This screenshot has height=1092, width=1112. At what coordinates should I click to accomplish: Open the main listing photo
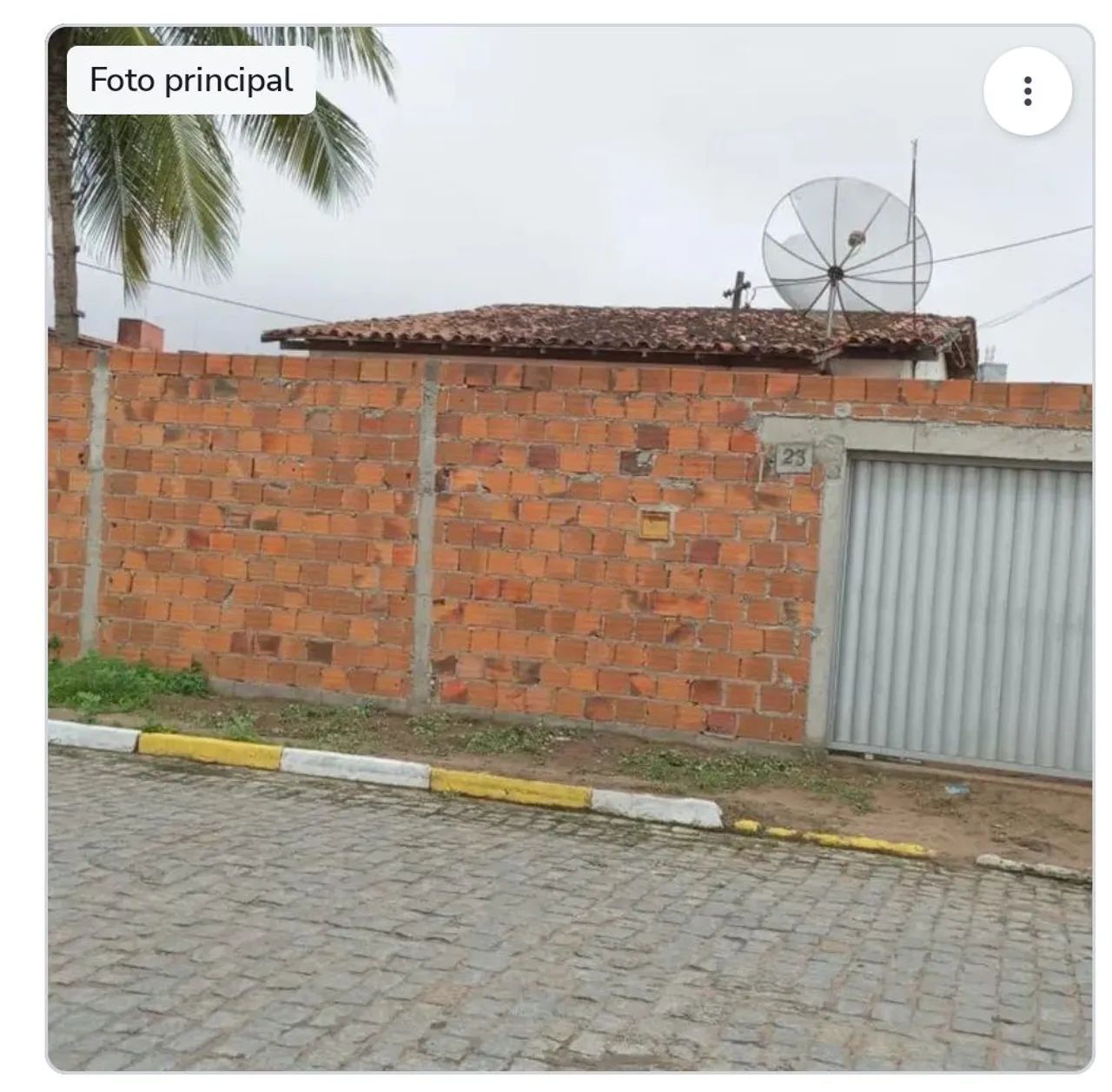[x=570, y=549]
